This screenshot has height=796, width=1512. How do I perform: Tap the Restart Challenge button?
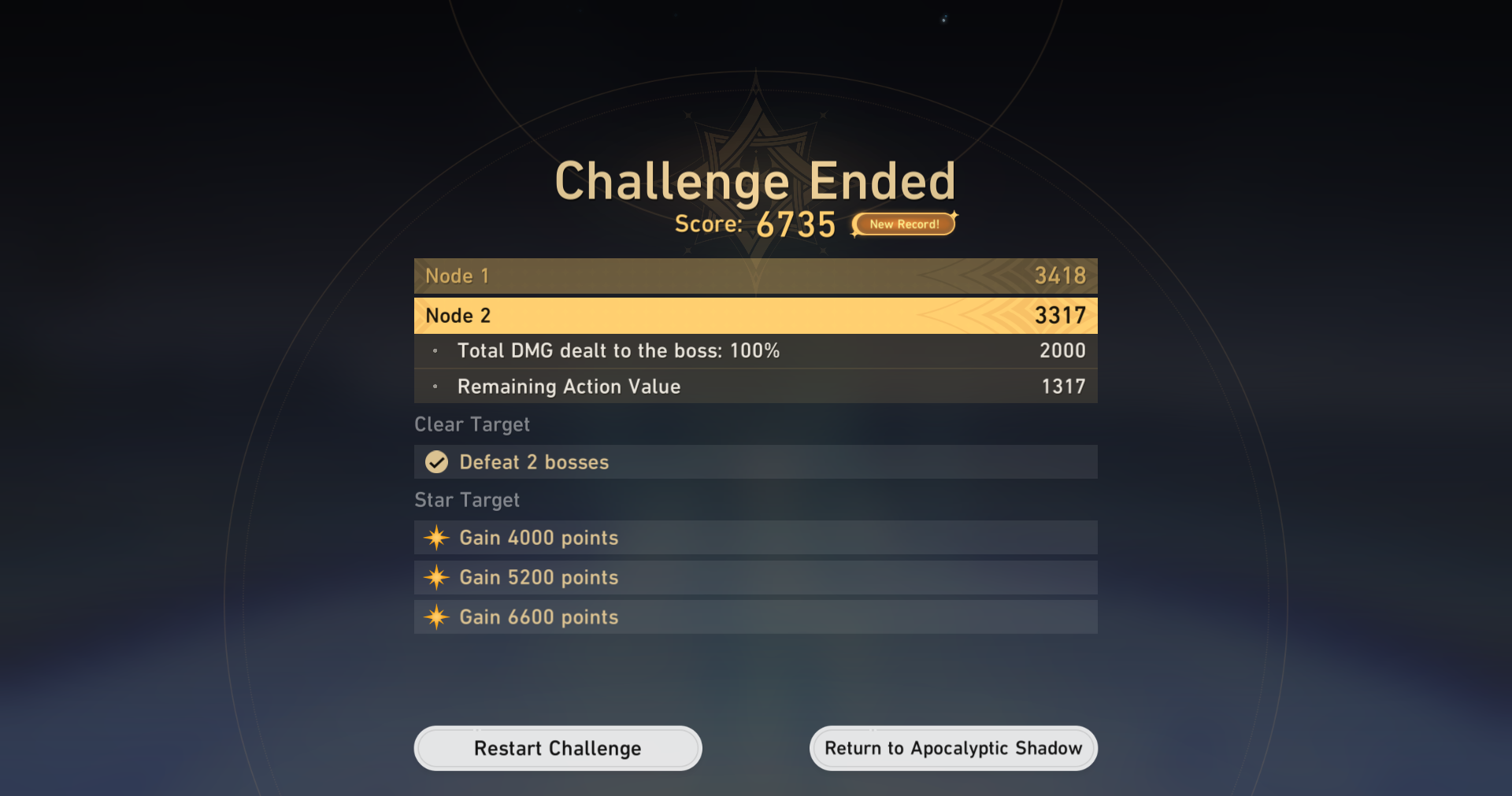pos(558,748)
